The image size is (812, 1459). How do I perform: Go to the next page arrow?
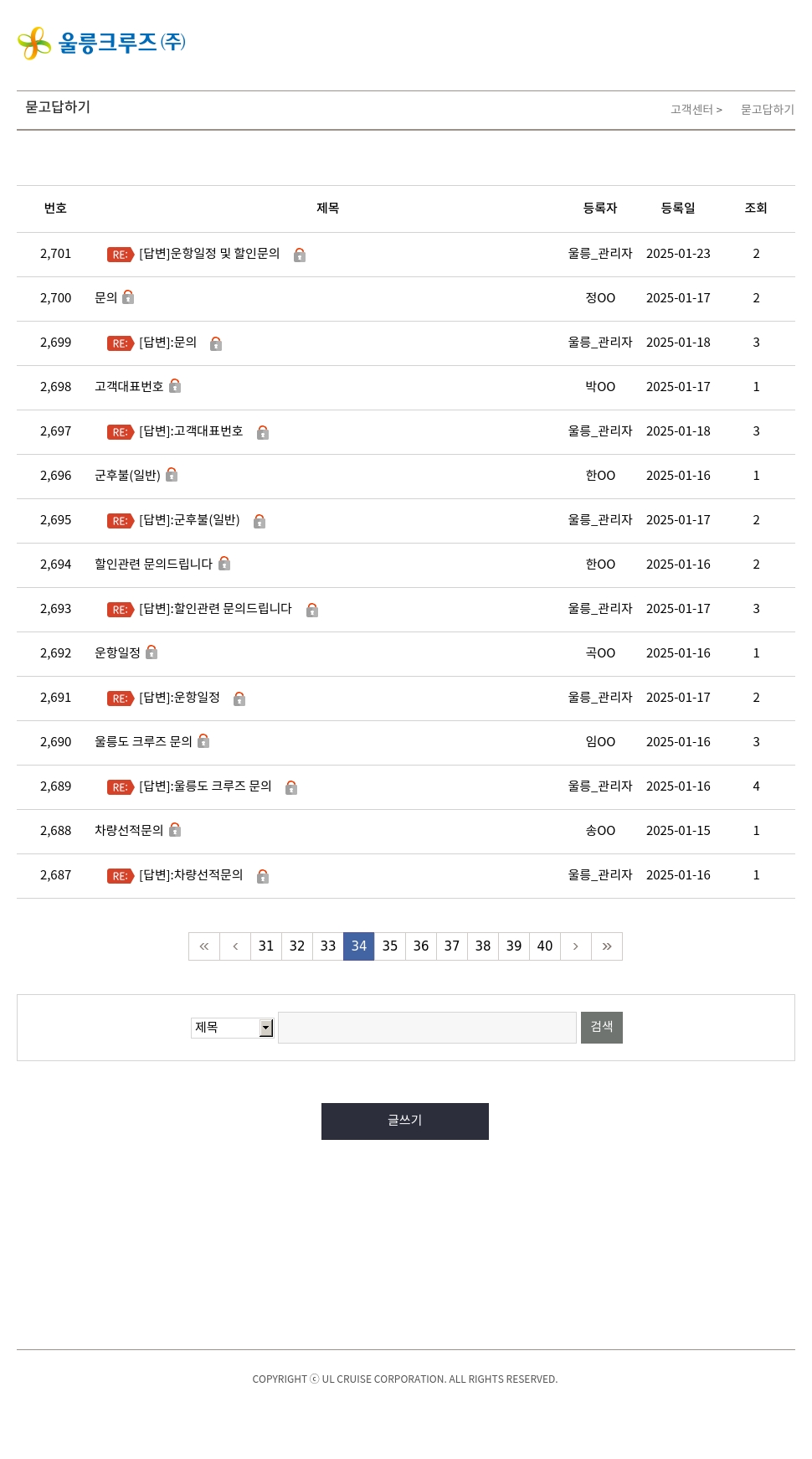pyautogui.click(x=576, y=946)
